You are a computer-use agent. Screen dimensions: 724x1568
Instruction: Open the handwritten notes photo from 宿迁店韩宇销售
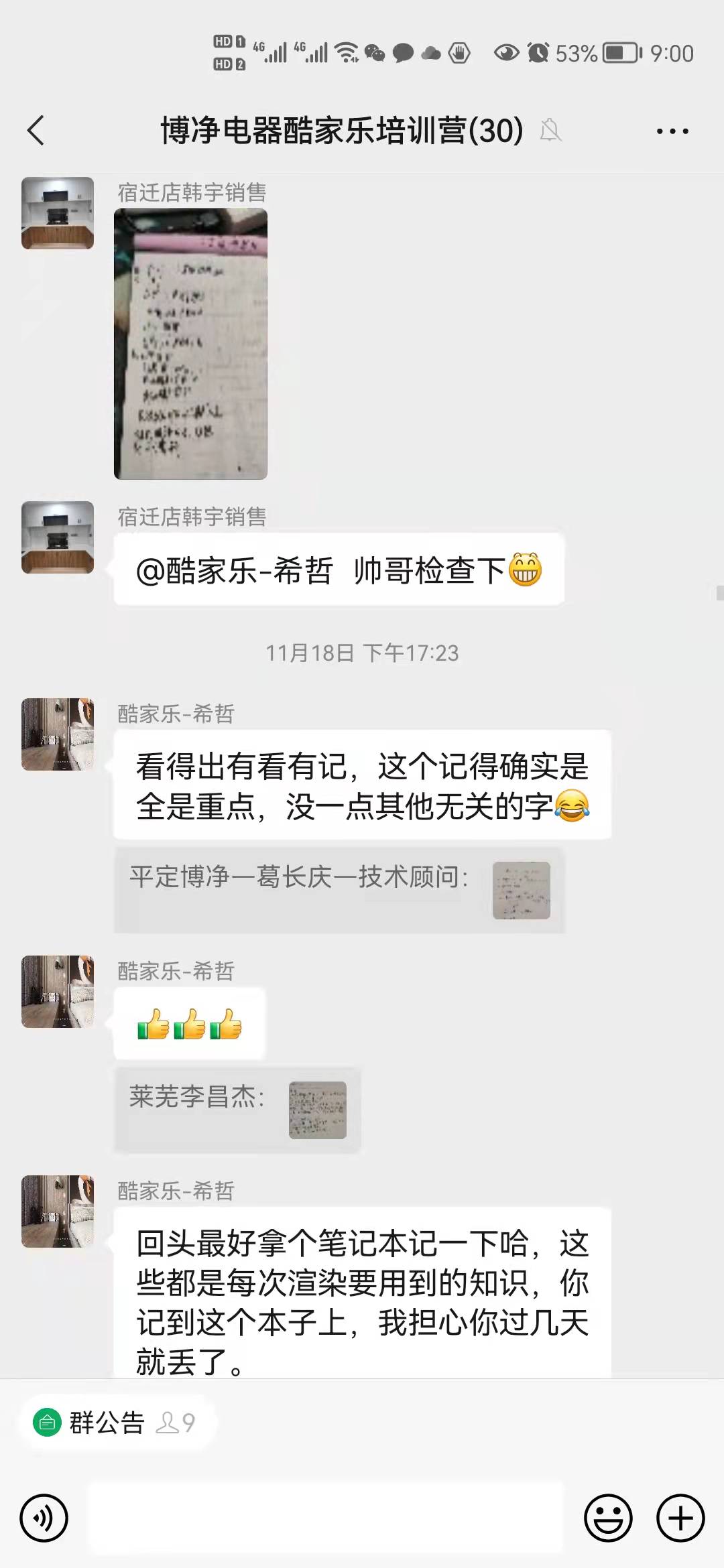pos(190,344)
